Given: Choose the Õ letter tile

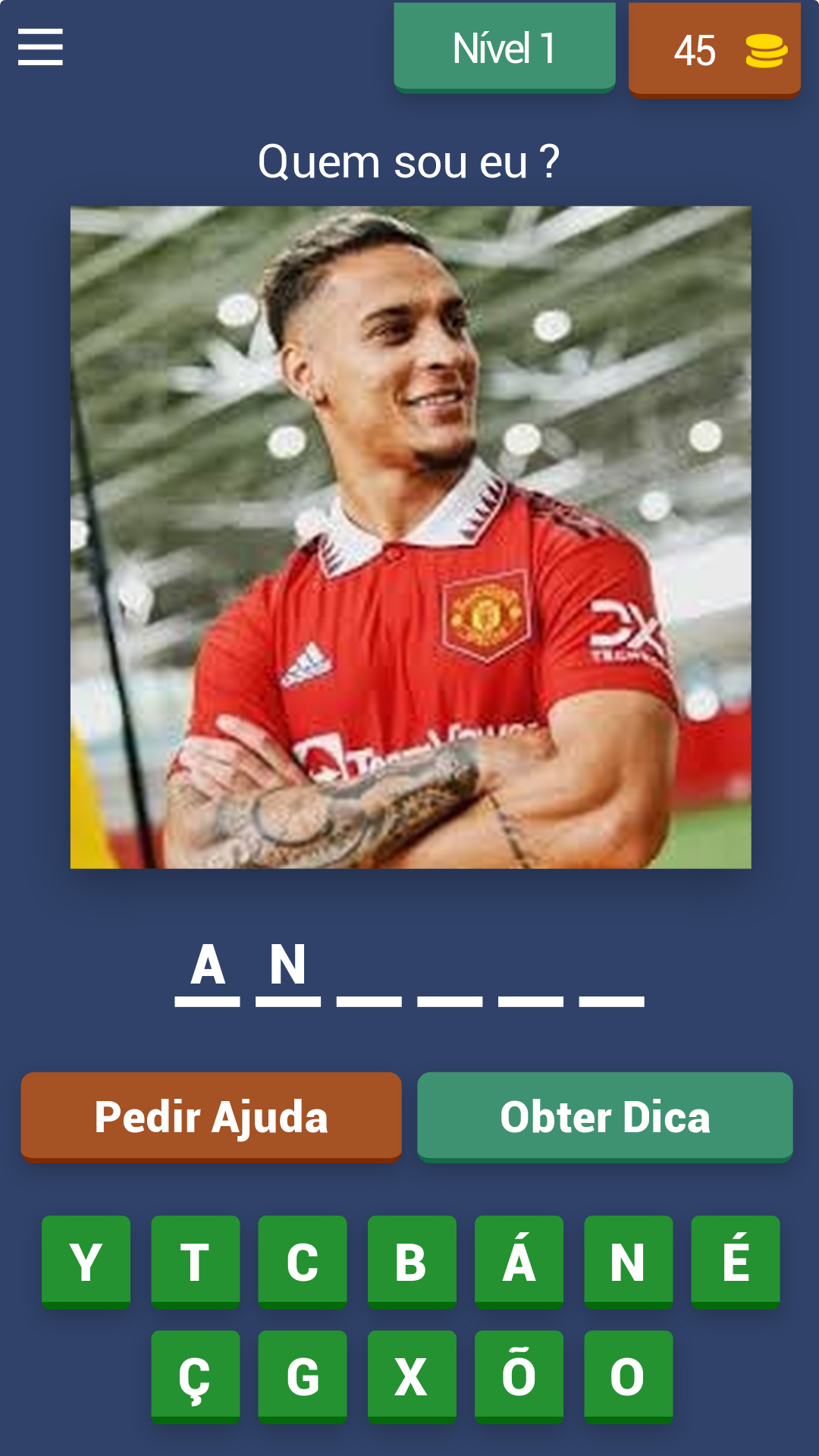Looking at the screenshot, I should click(519, 1376).
